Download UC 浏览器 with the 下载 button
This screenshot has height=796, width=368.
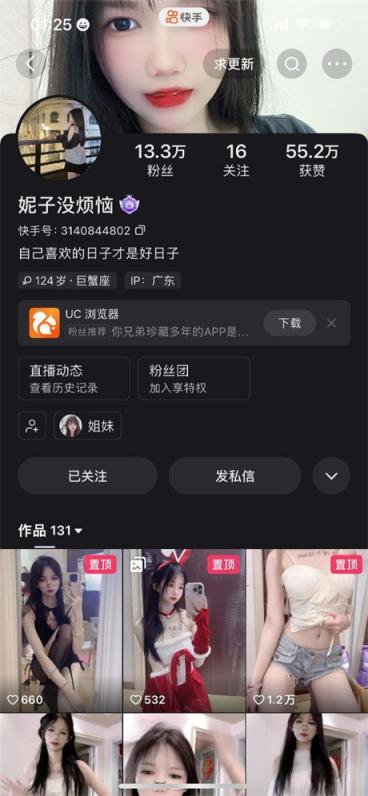click(289, 323)
